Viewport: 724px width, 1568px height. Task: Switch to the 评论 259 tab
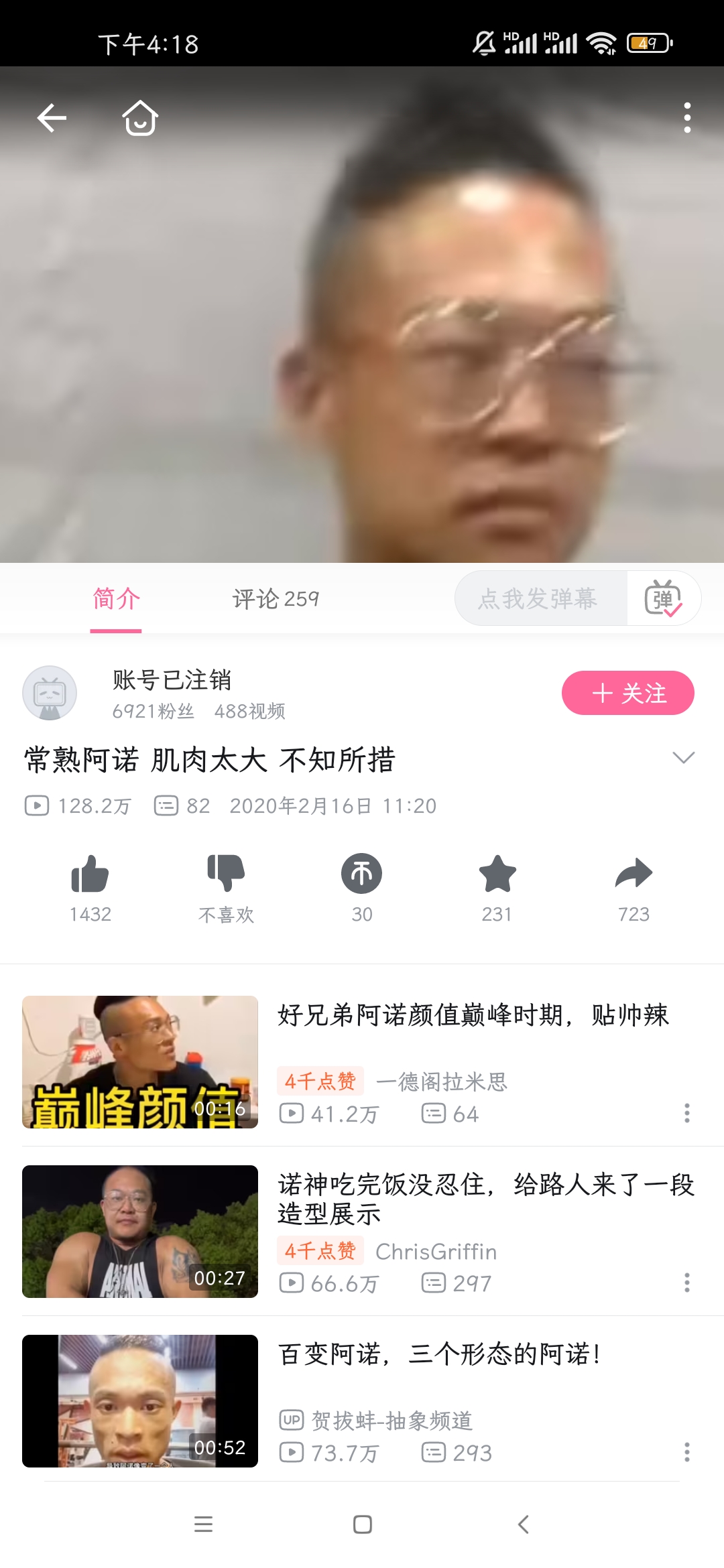click(276, 598)
